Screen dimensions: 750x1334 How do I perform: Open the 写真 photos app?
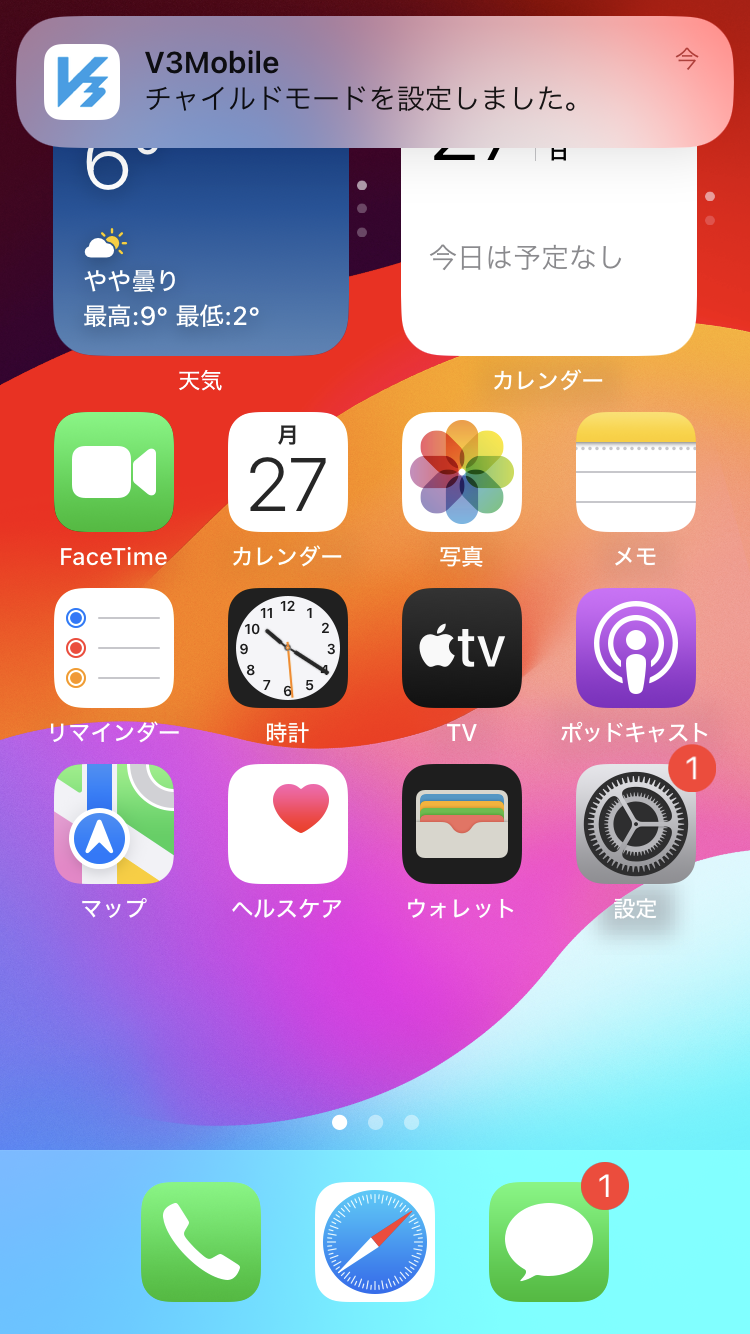462,472
